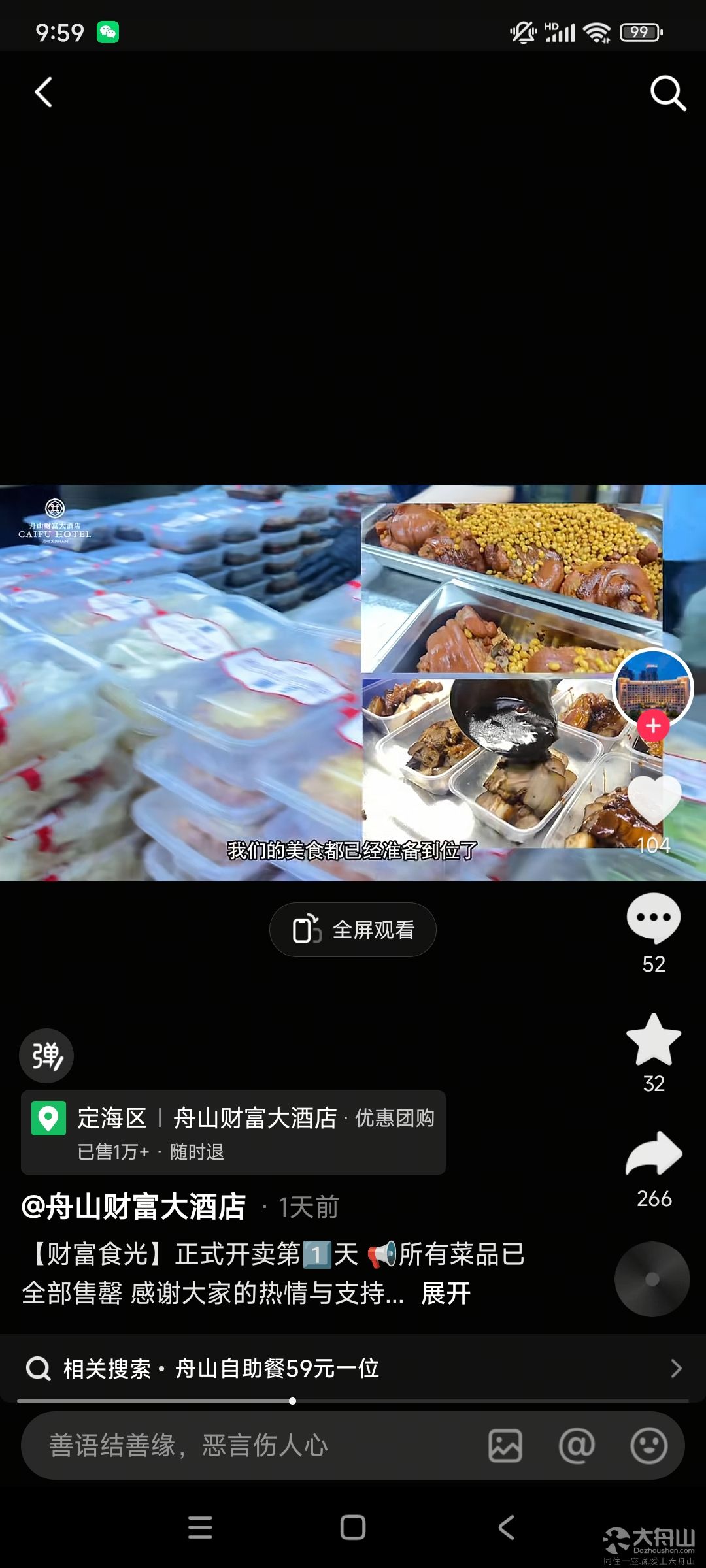The image size is (706, 1568).
Task: Open the comments bubble
Action: (654, 918)
